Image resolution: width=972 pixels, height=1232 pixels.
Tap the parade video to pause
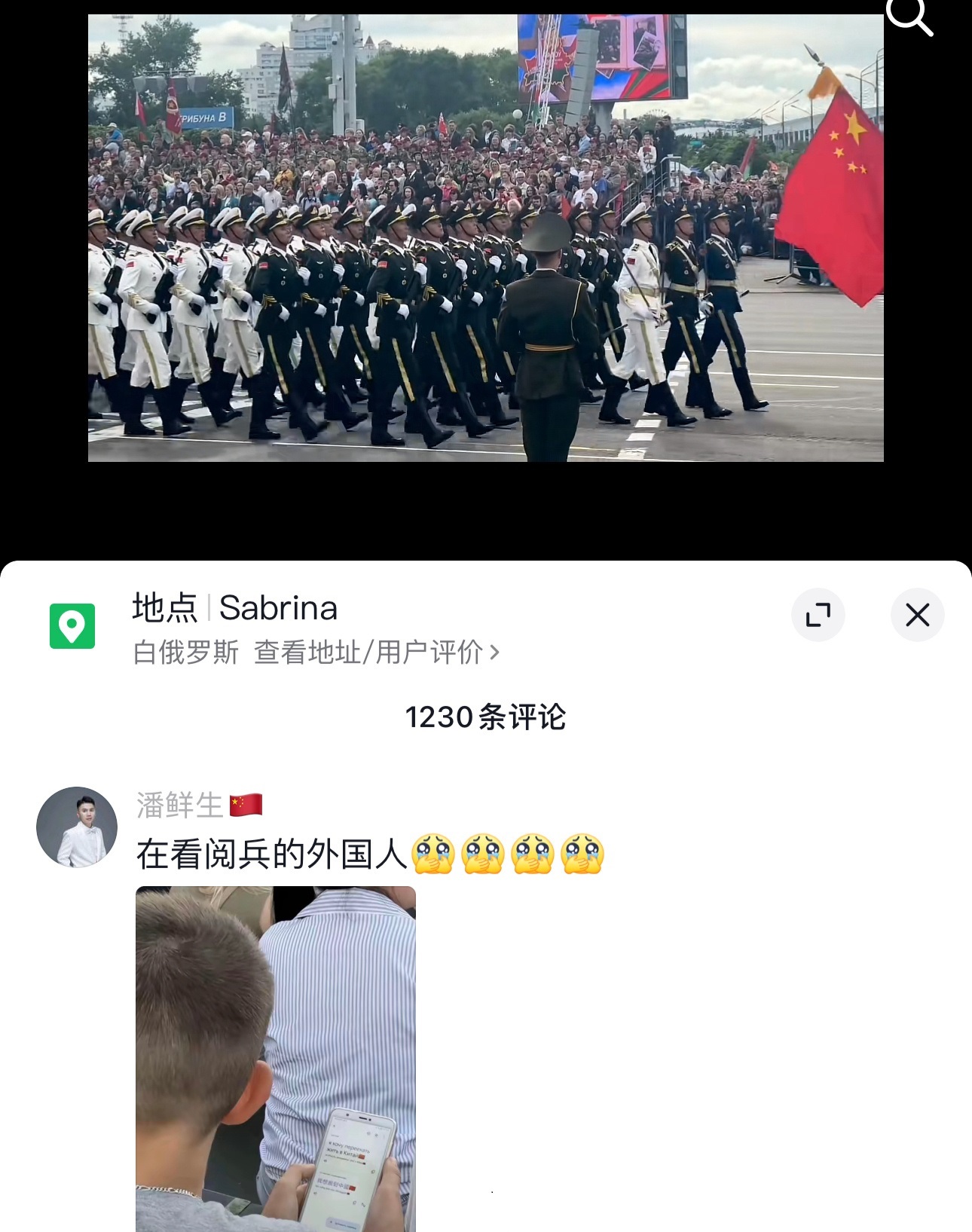tap(485, 238)
